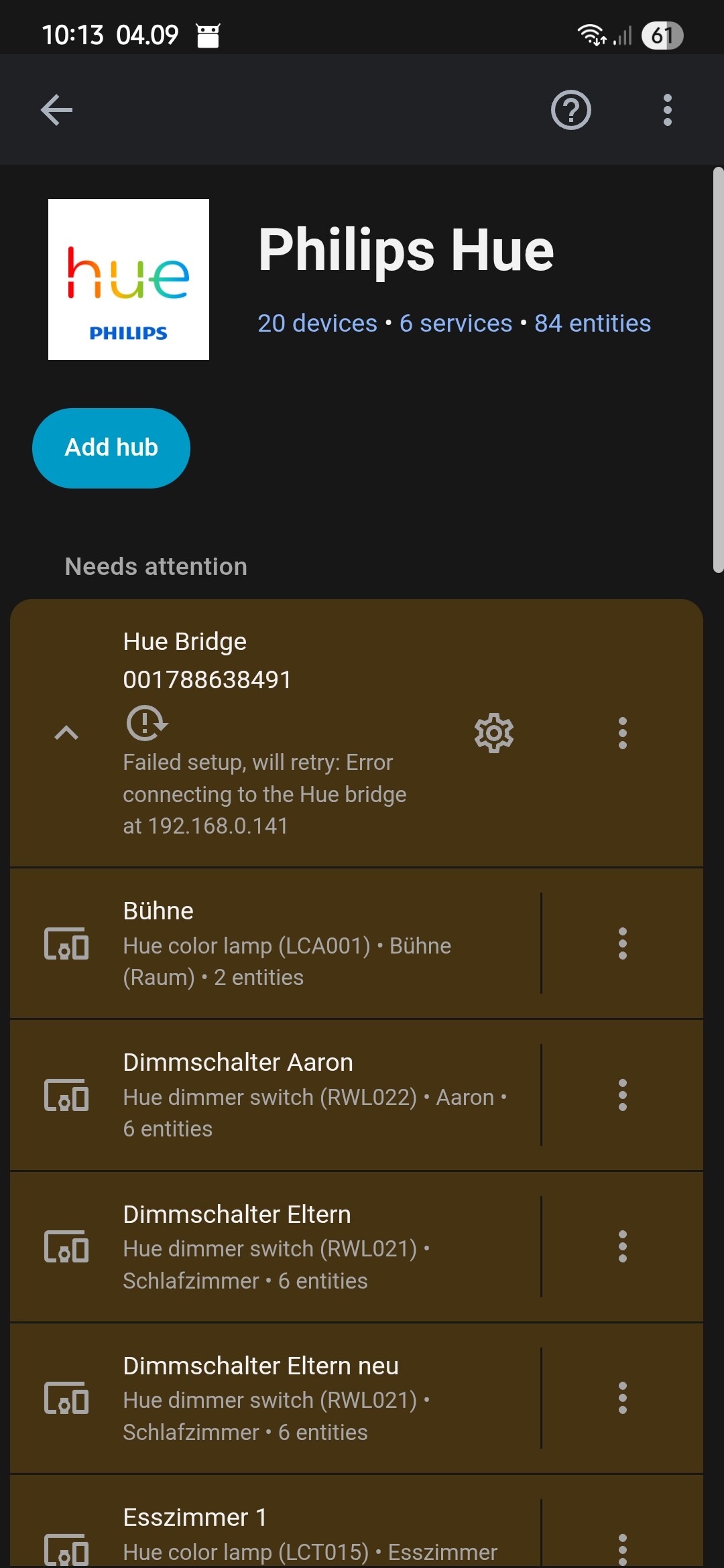Open the help question mark icon
Image resolution: width=724 pixels, height=1568 pixels.
pos(570,110)
